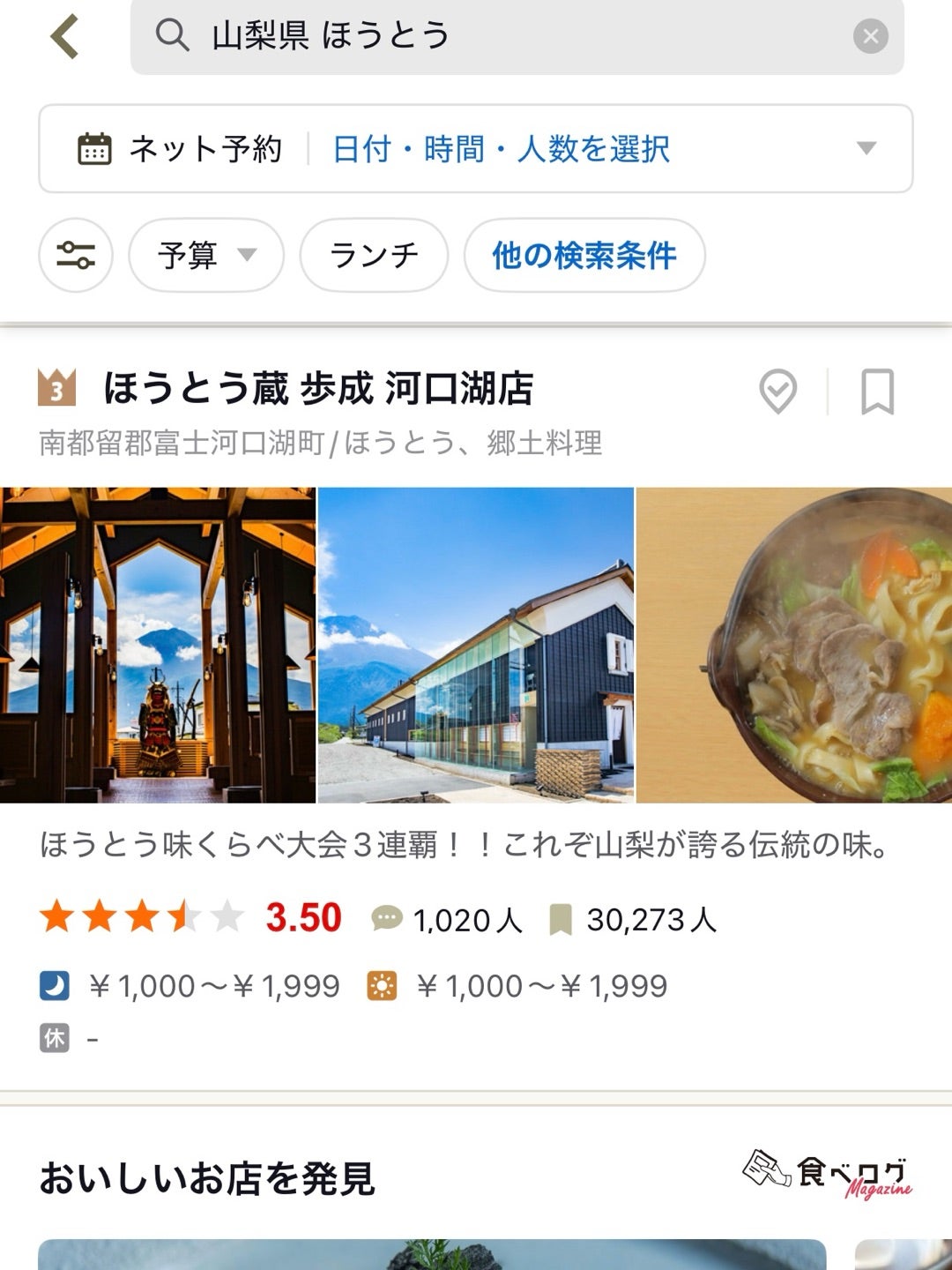Expand the 予算 budget dropdown
Viewport: 952px width, 1270px height.
point(206,256)
